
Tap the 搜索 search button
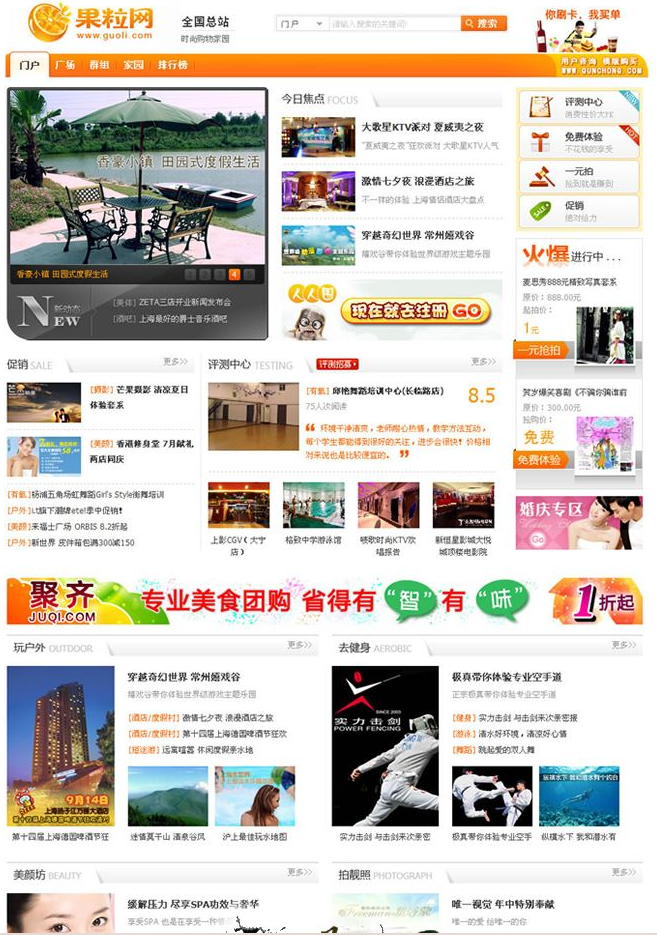(x=483, y=23)
